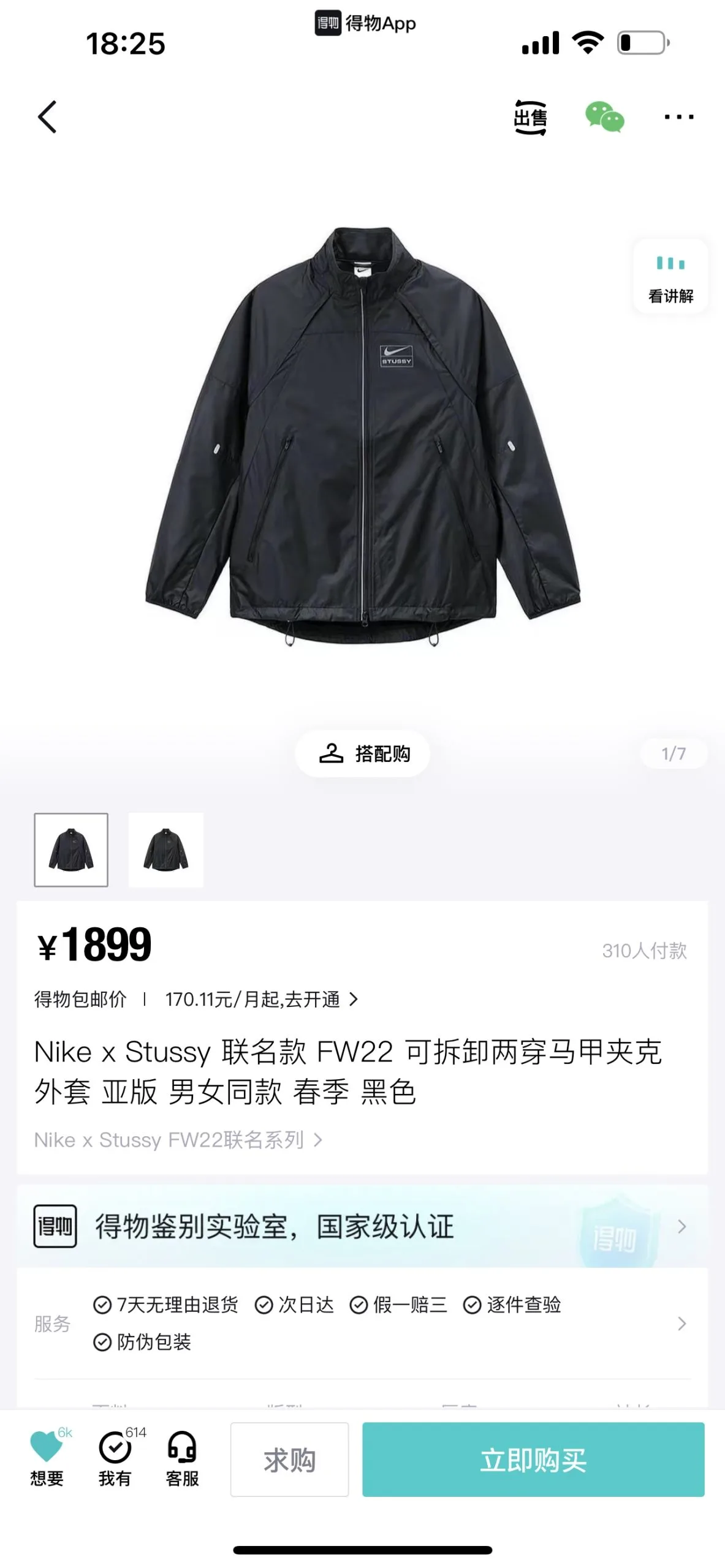This screenshot has width=725, height=1568.
Task: Tap the 求购 bid button
Action: point(289,1460)
